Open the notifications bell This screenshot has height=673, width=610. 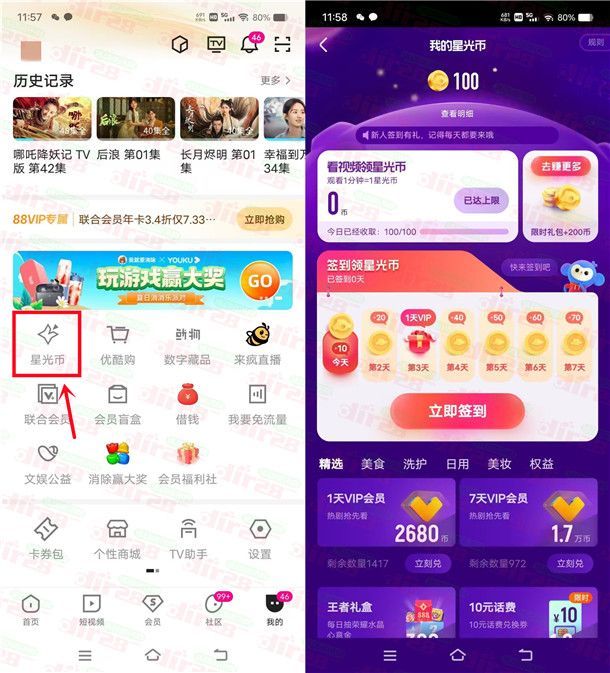(x=249, y=44)
